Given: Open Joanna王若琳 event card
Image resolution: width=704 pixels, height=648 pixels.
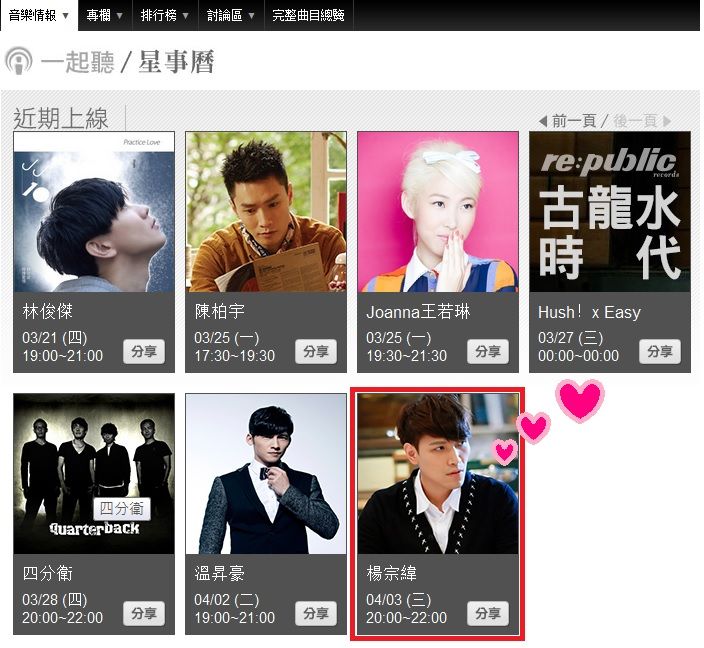Looking at the screenshot, I should [x=438, y=212].
